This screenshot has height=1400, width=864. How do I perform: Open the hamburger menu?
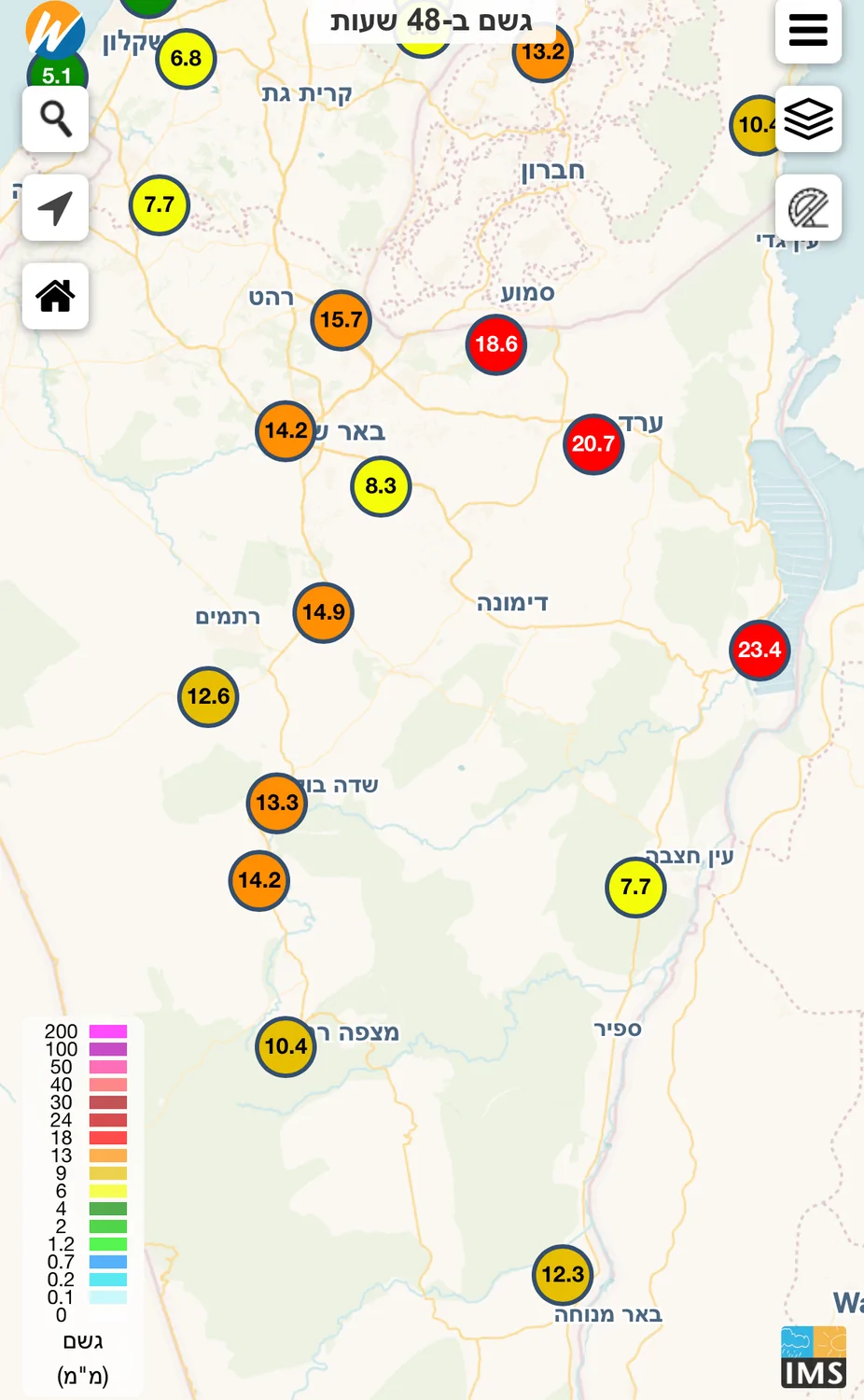point(808,31)
